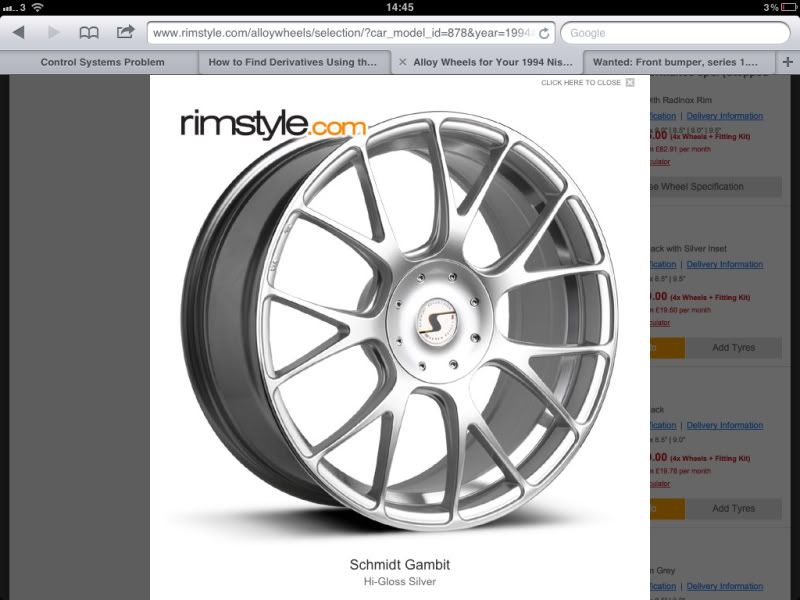The width and height of the screenshot is (800, 600).
Task: Tap the Google search field
Action: pyautogui.click(x=675, y=33)
